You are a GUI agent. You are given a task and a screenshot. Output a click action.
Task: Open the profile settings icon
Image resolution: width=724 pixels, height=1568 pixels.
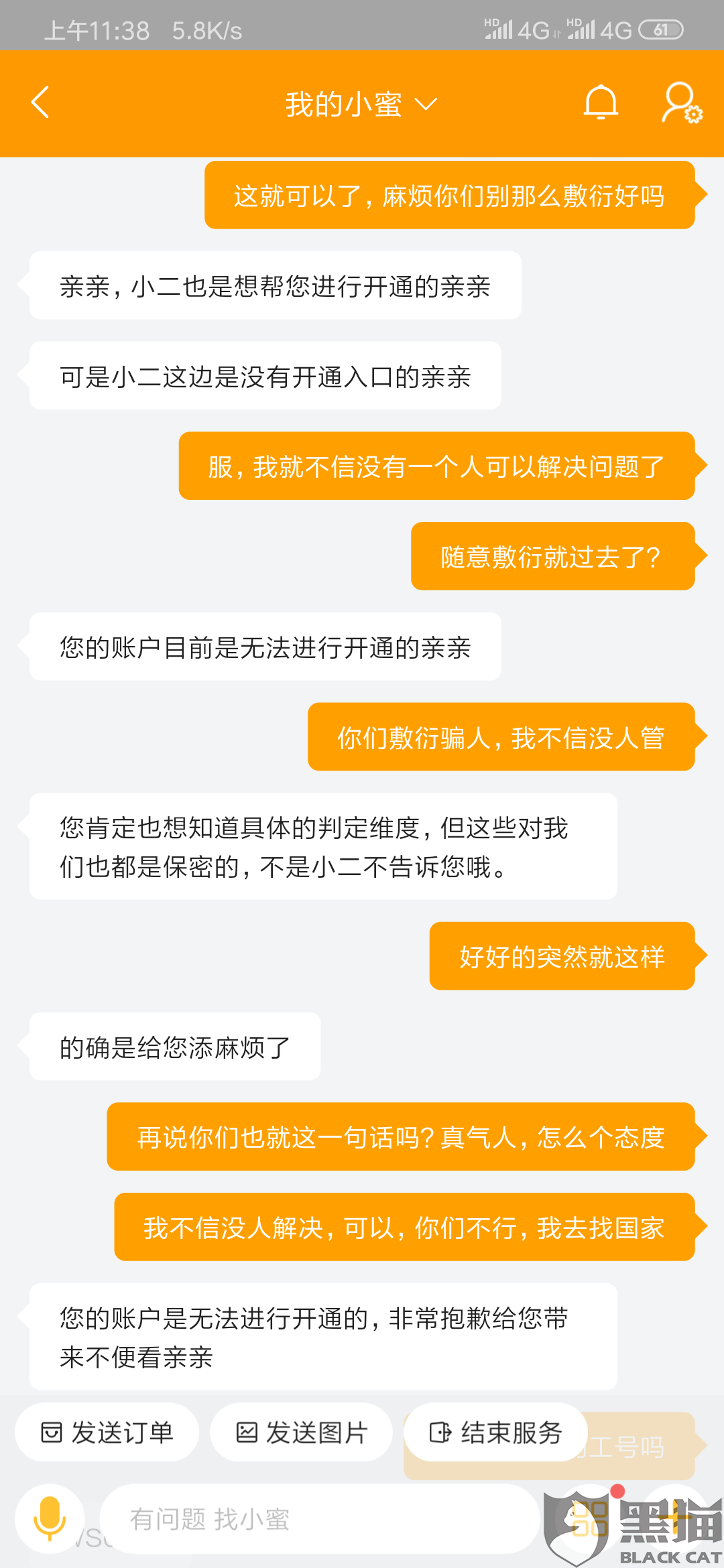point(682,103)
